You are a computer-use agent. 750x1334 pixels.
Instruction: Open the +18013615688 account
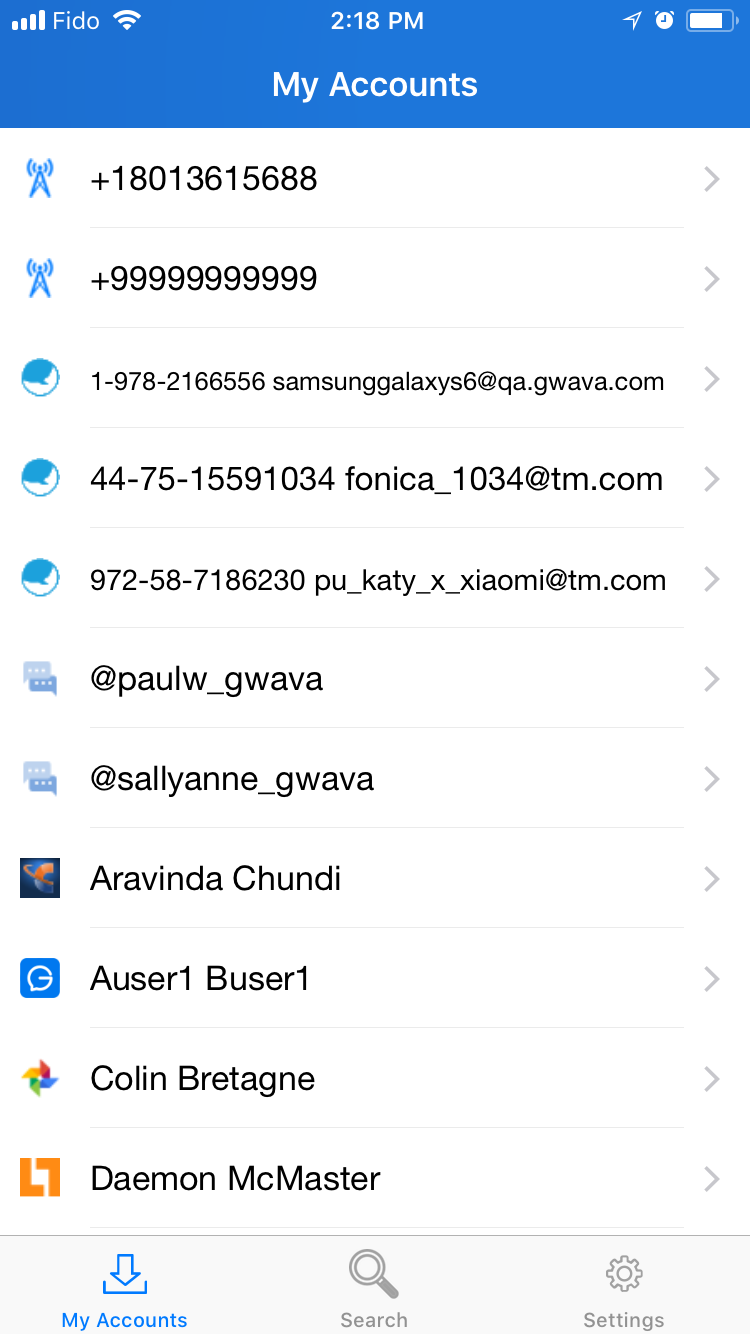tap(375, 179)
